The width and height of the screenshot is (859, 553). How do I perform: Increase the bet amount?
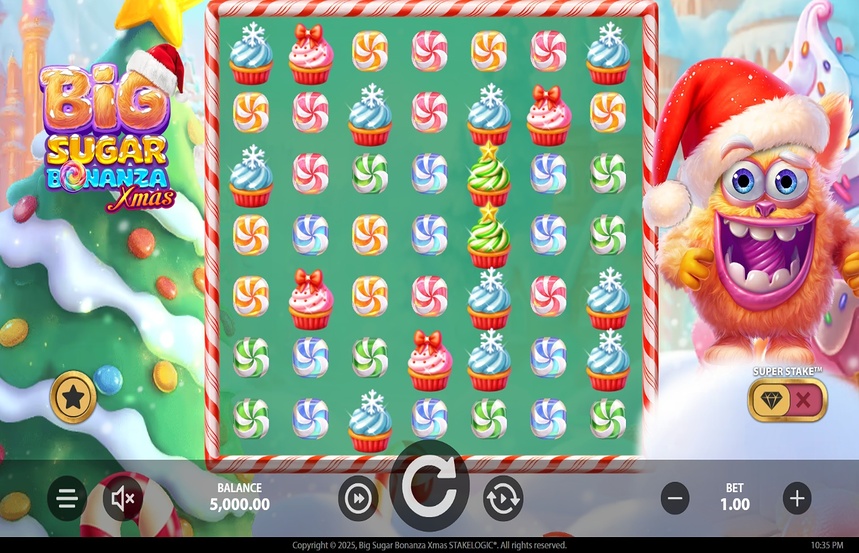click(796, 497)
